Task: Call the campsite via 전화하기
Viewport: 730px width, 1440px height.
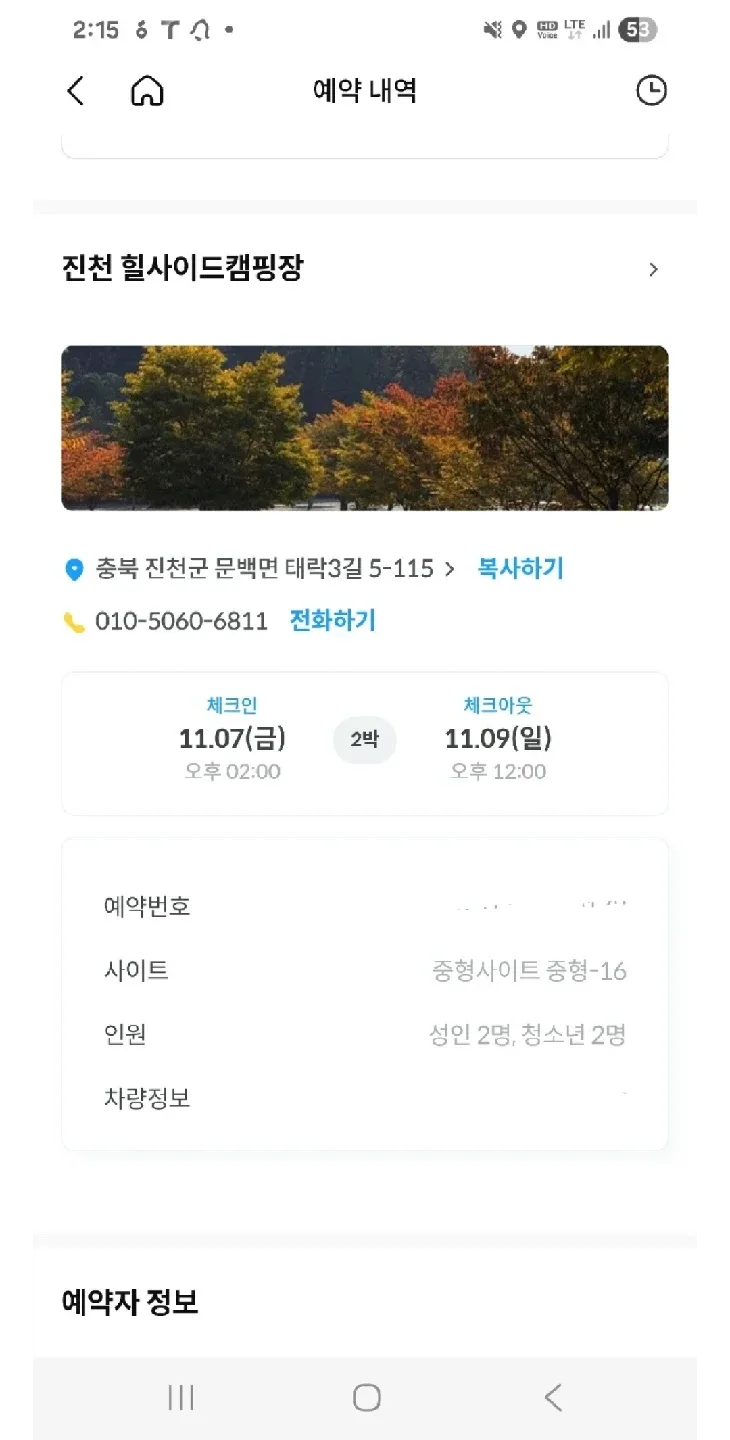Action: pos(332,621)
